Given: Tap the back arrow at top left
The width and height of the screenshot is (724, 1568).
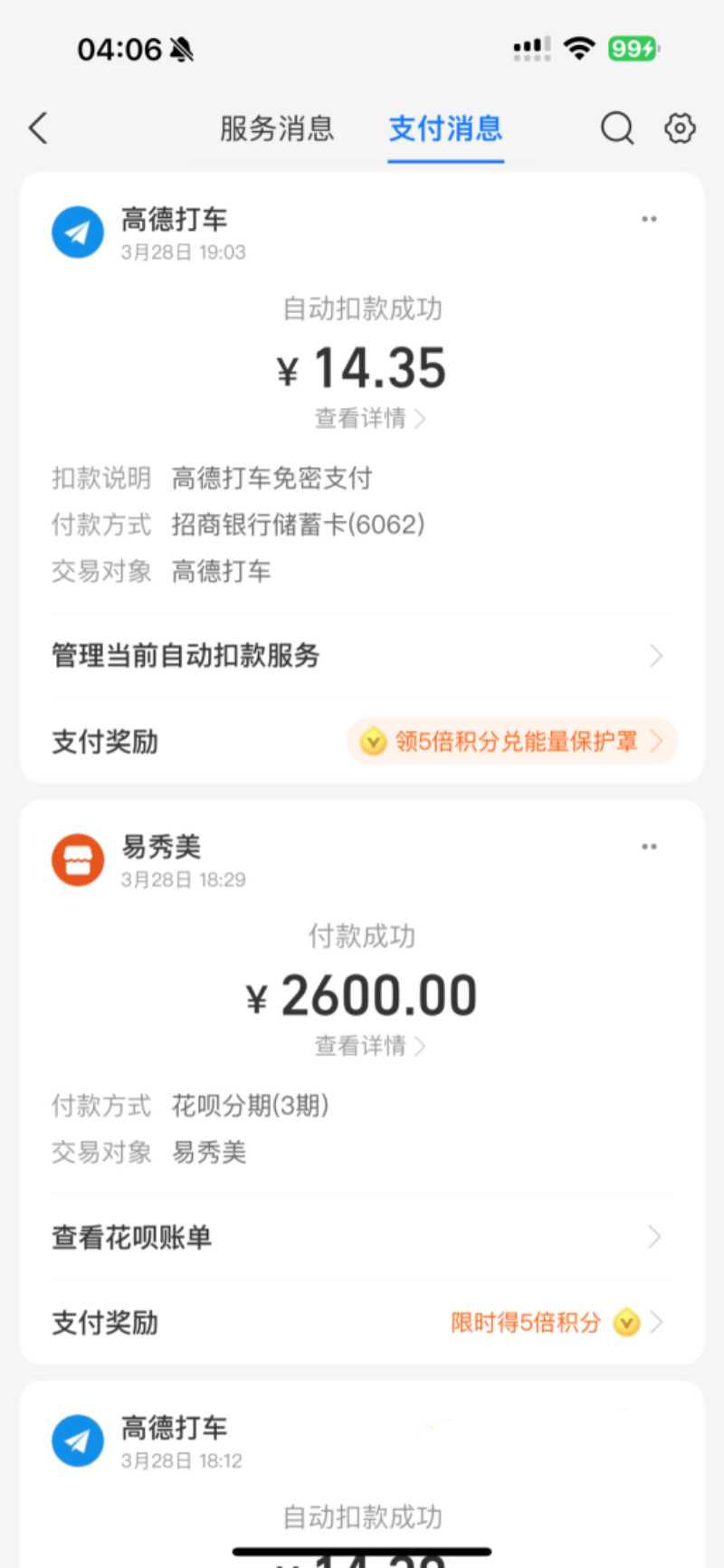Looking at the screenshot, I should pos(36,128).
